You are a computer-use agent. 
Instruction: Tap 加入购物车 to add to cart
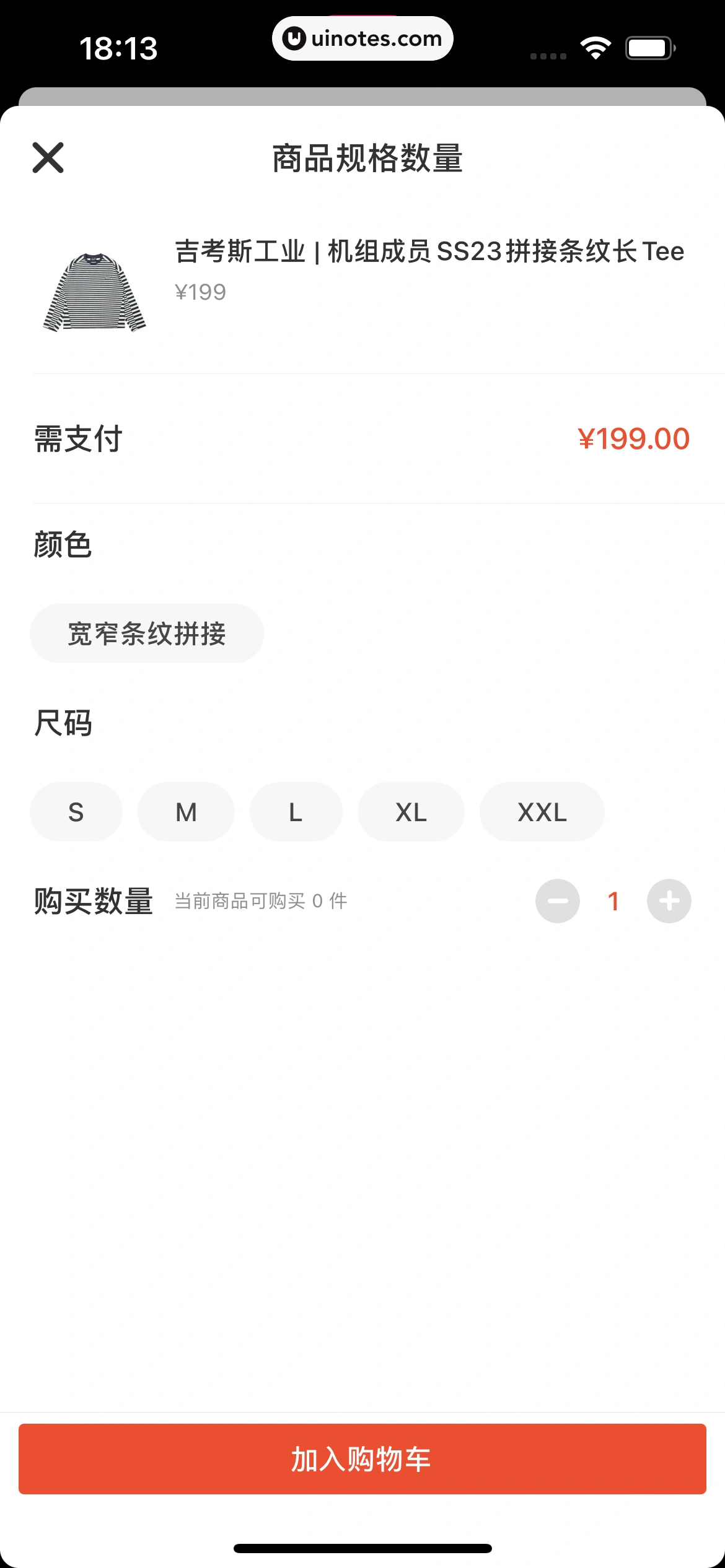362,1459
